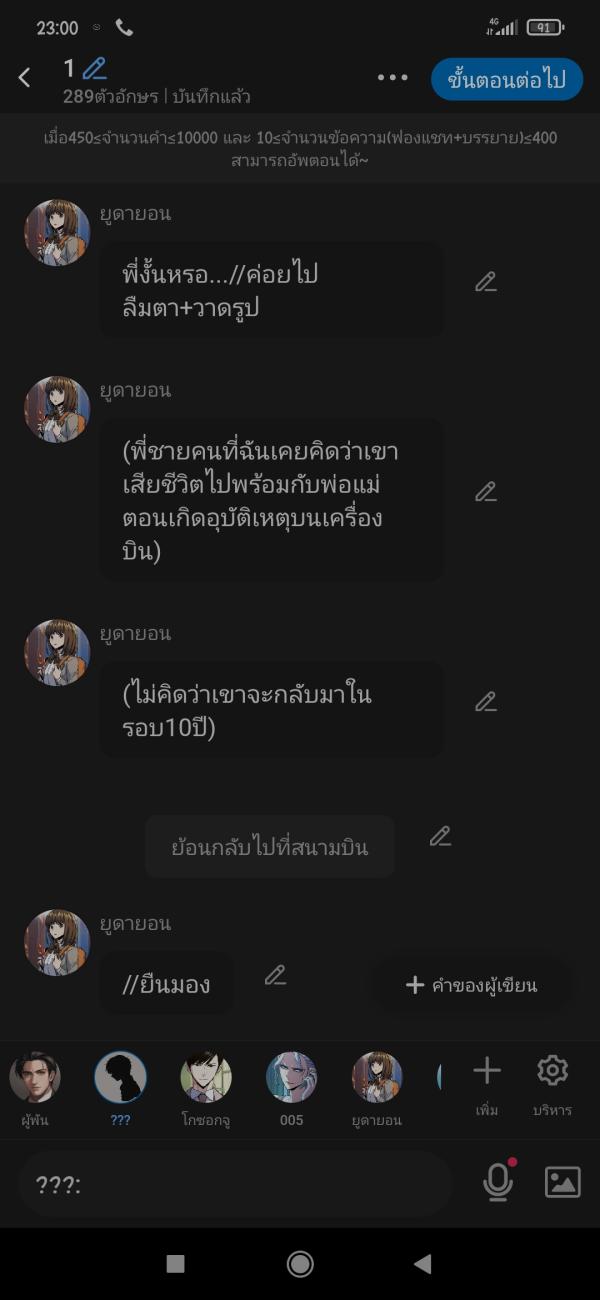Select ยูดายอน in the character bar
The width and height of the screenshot is (600, 1300).
tap(377, 1080)
